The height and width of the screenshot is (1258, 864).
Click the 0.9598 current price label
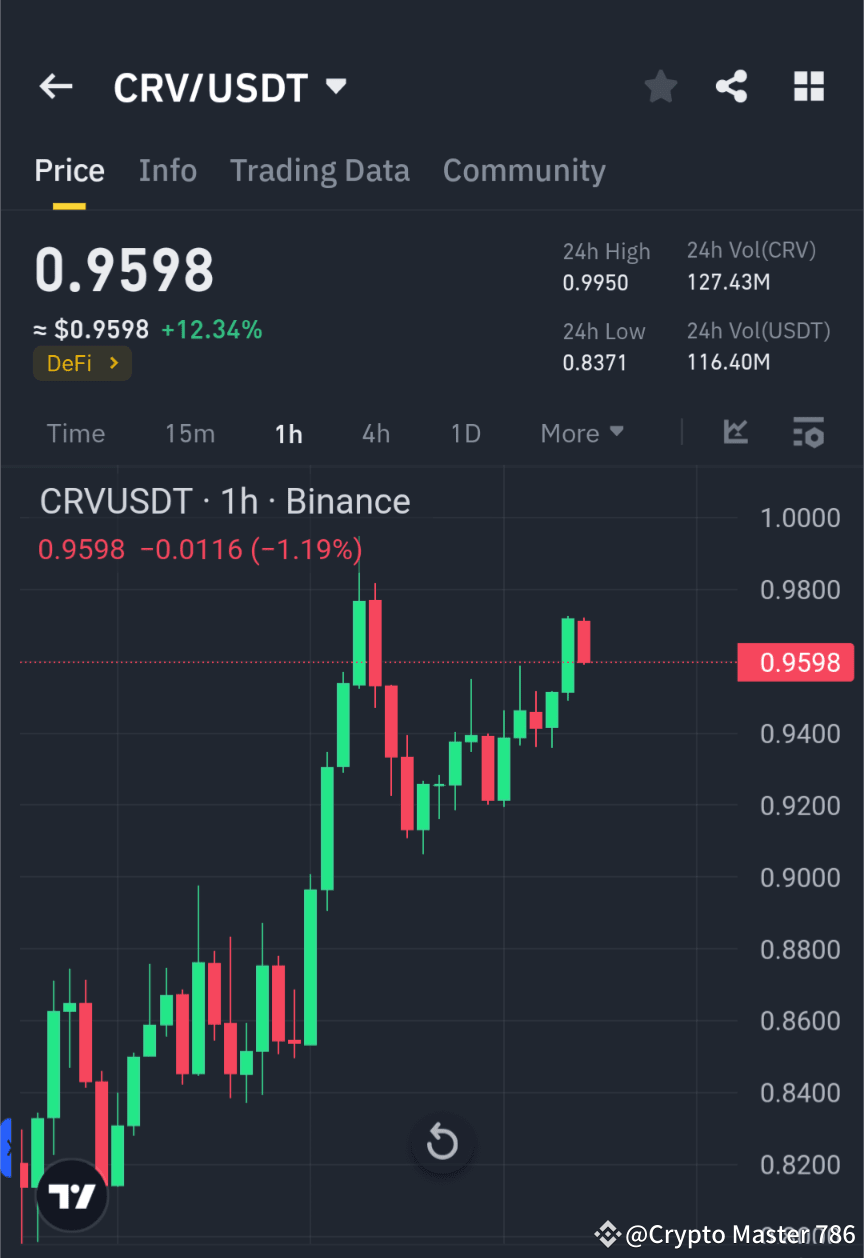pyautogui.click(x=796, y=662)
